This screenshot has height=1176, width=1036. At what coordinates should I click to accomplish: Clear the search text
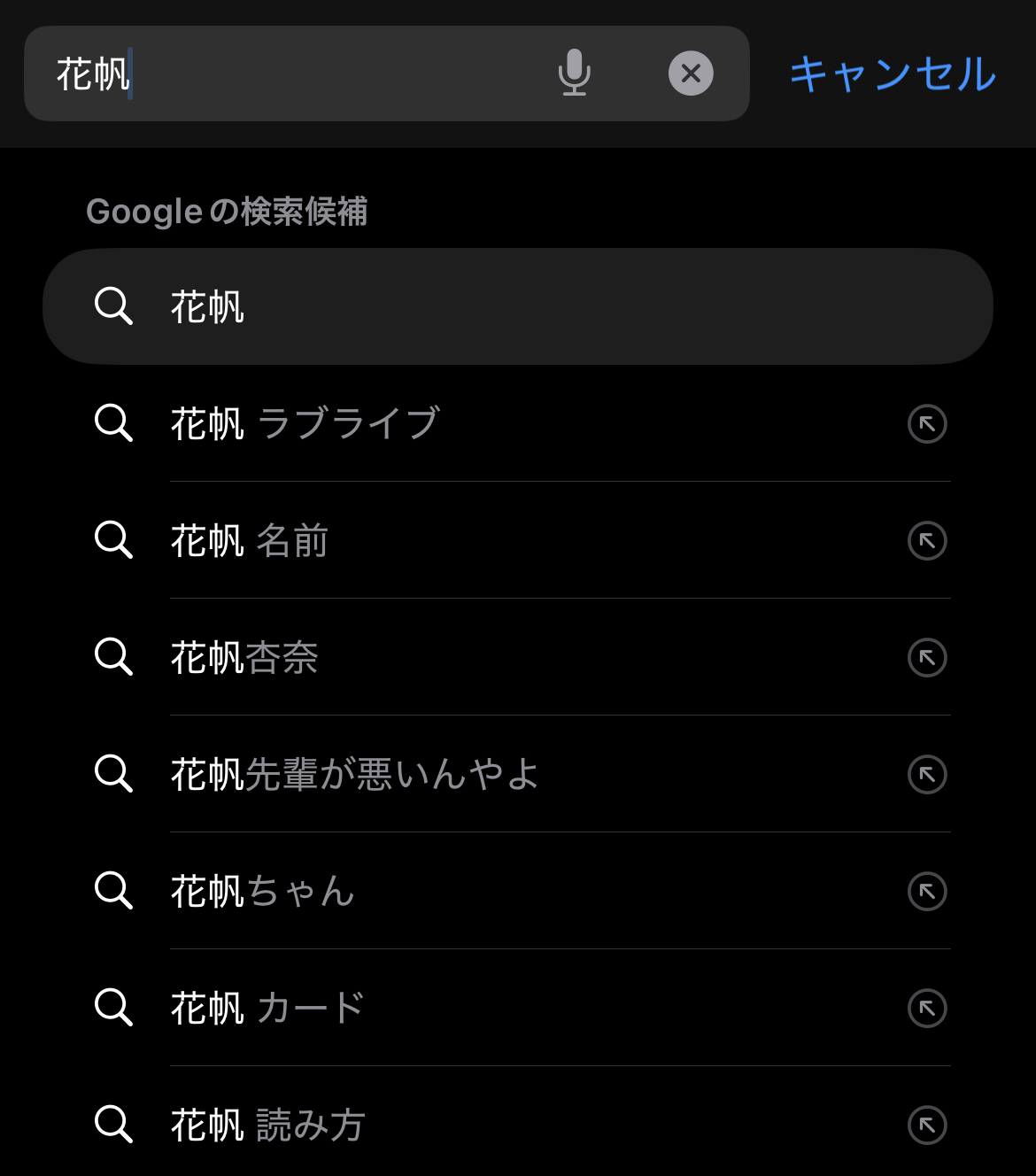click(x=691, y=73)
